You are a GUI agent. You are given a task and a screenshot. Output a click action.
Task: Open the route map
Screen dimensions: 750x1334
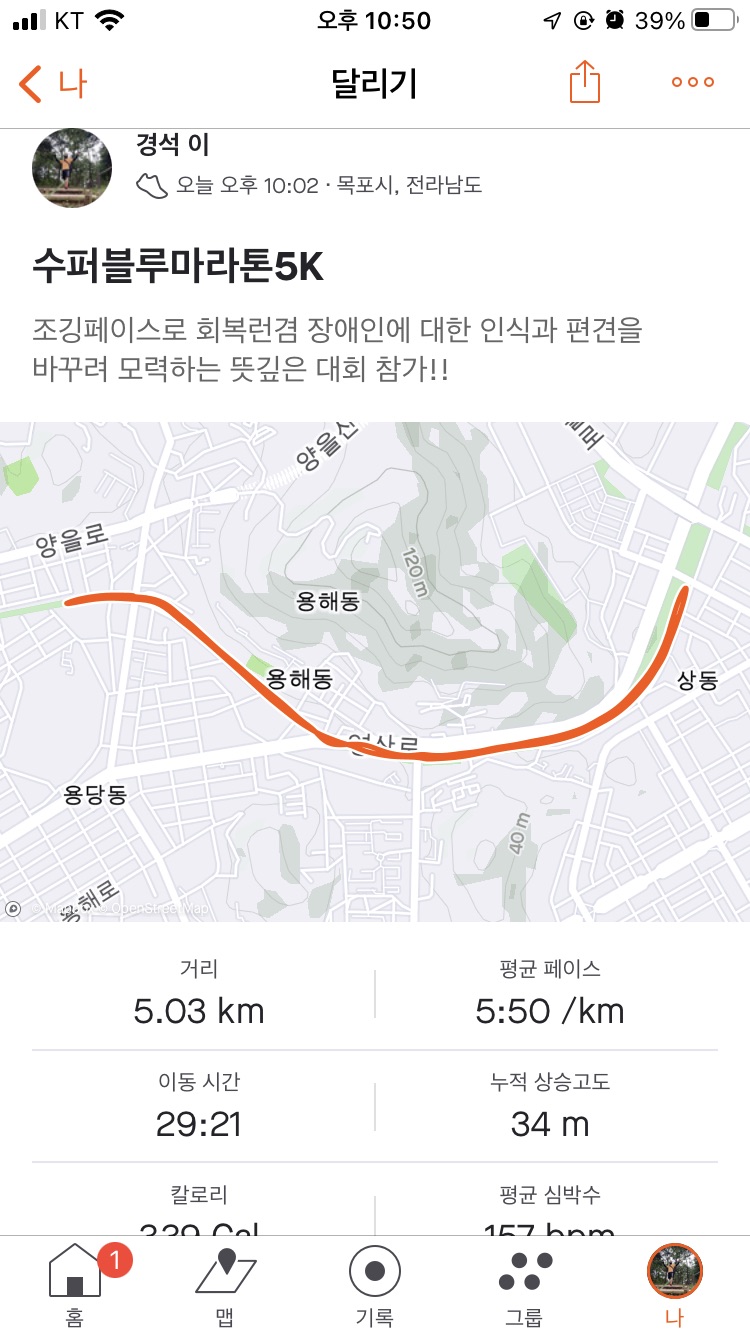coord(375,670)
